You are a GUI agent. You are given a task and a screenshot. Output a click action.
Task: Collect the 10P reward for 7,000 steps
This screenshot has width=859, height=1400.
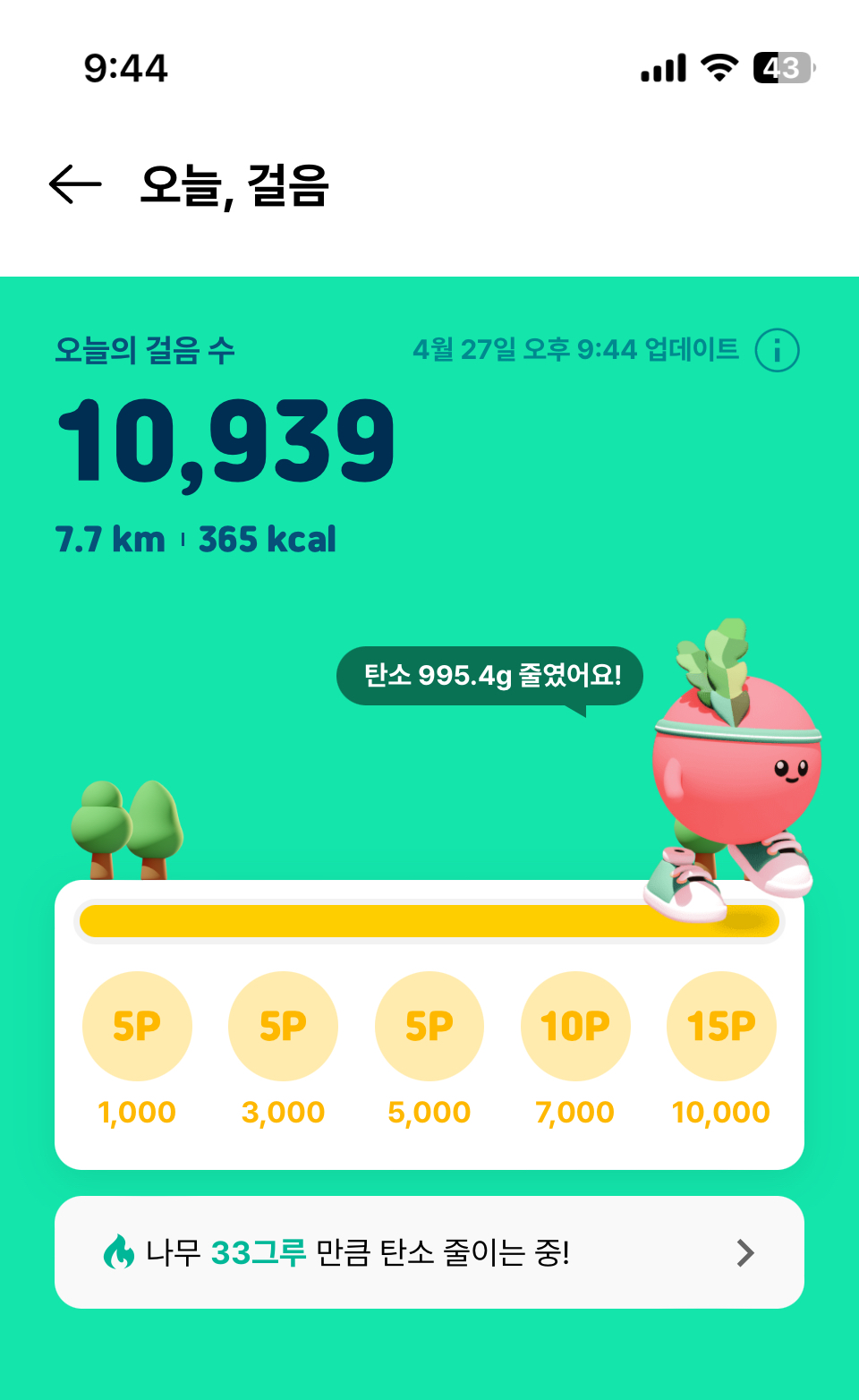click(x=575, y=1026)
